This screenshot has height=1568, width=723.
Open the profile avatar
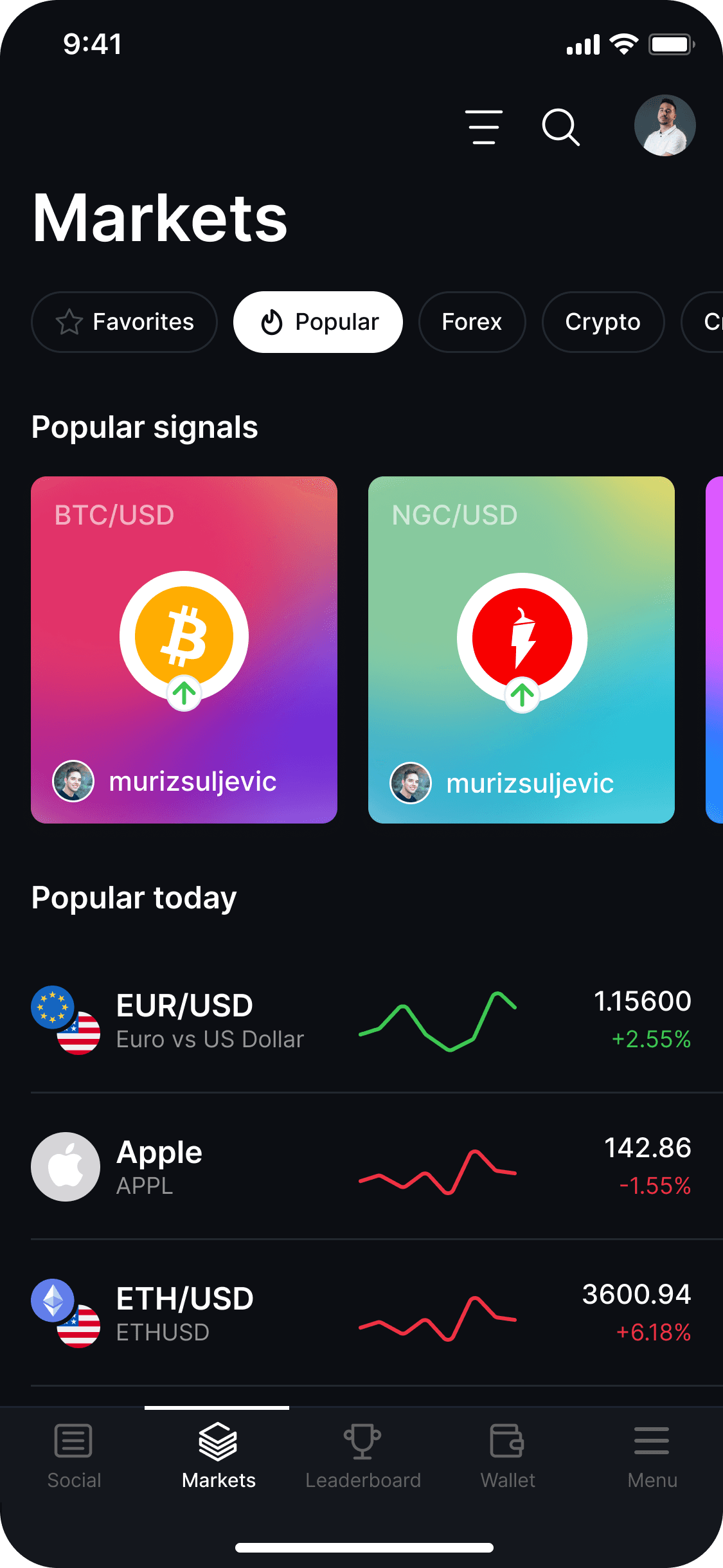point(665,126)
